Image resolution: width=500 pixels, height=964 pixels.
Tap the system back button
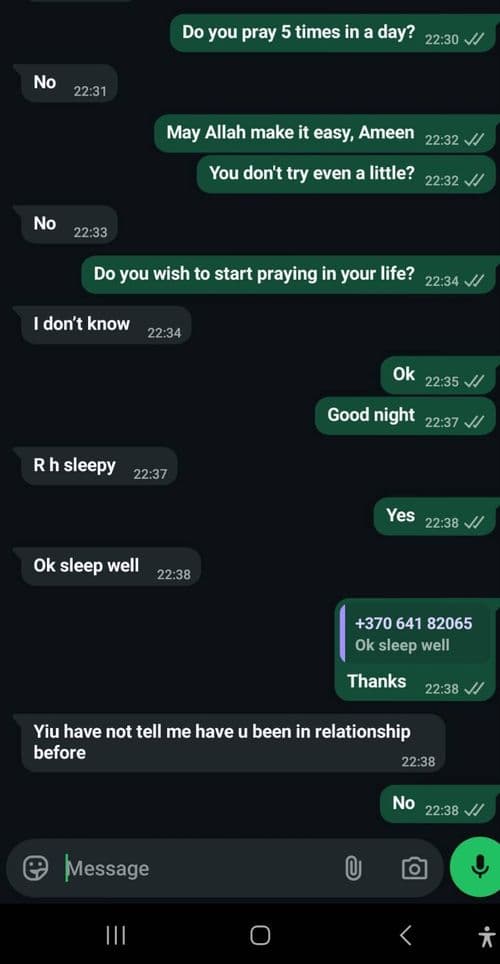pos(405,935)
